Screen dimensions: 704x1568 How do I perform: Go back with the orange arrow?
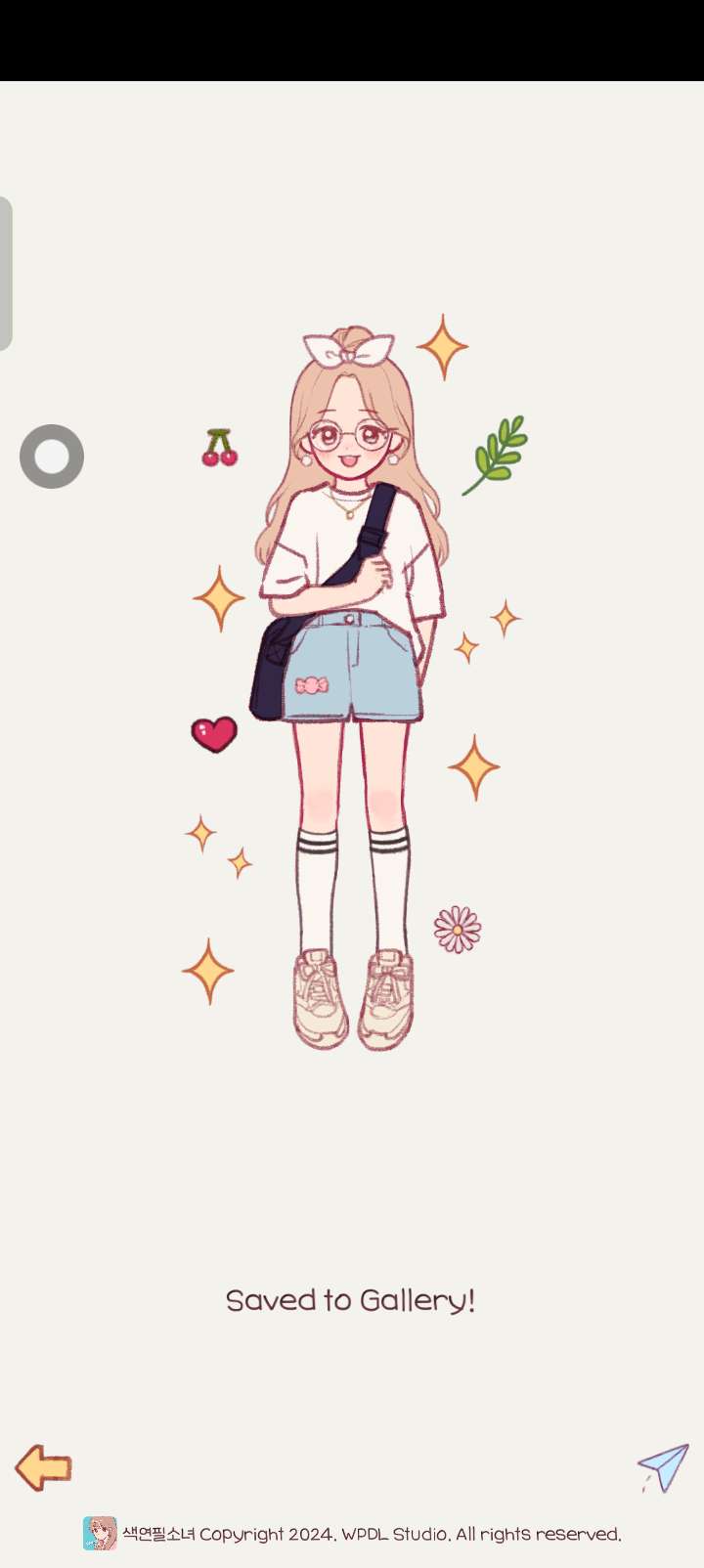pyautogui.click(x=44, y=1467)
